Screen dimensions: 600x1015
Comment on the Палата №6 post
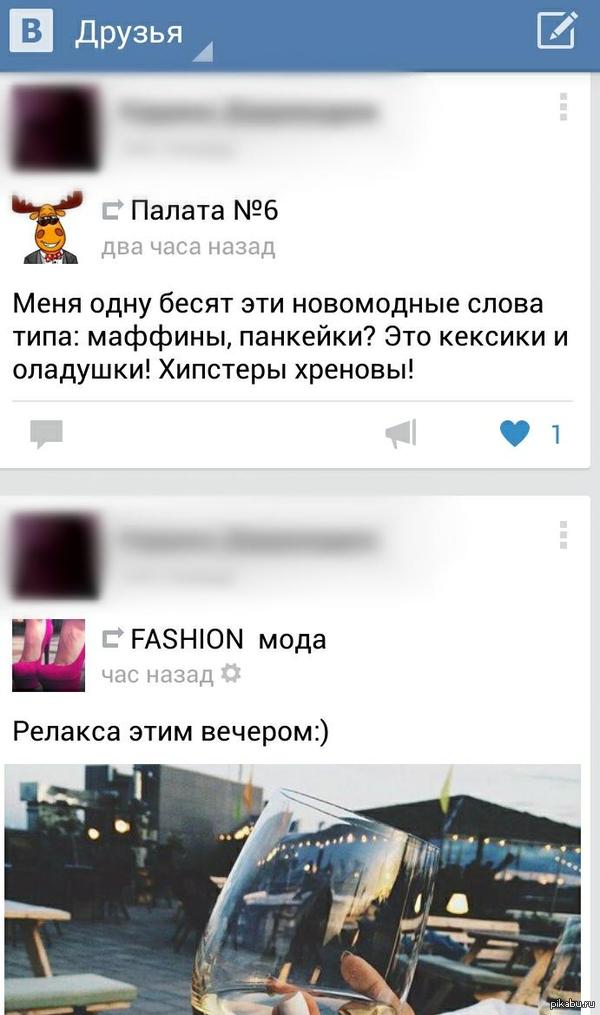point(46,433)
